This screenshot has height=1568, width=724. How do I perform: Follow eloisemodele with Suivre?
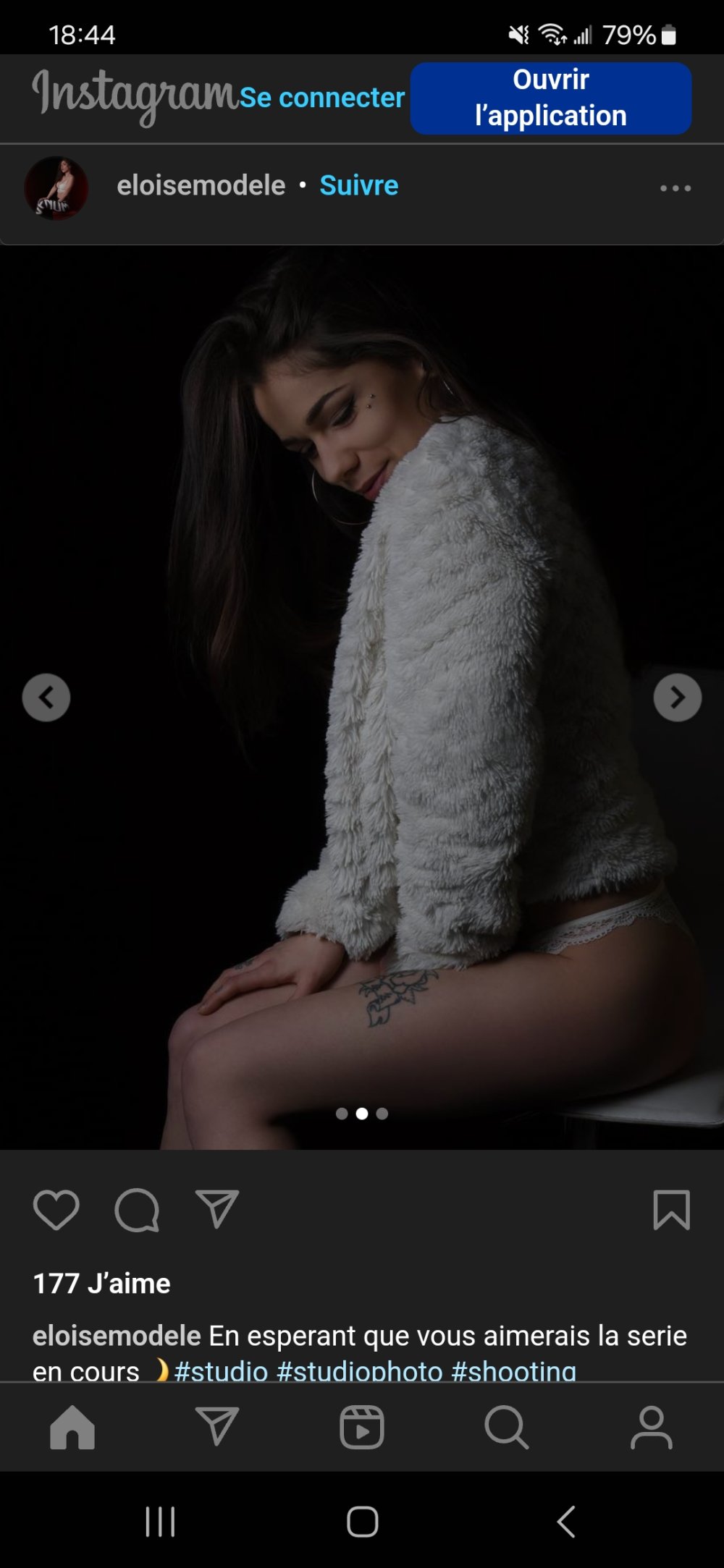coord(358,186)
